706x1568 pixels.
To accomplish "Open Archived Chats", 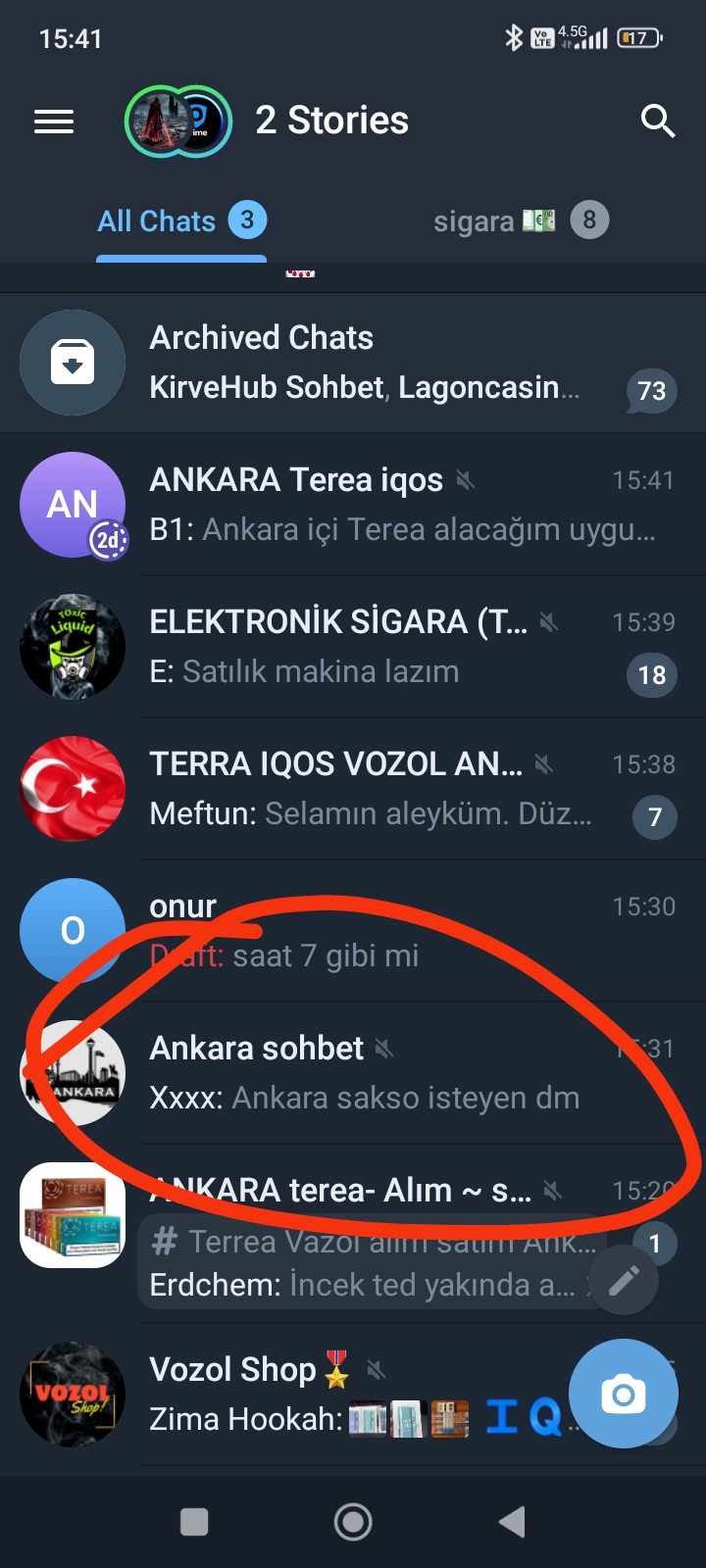I will pos(353,363).
